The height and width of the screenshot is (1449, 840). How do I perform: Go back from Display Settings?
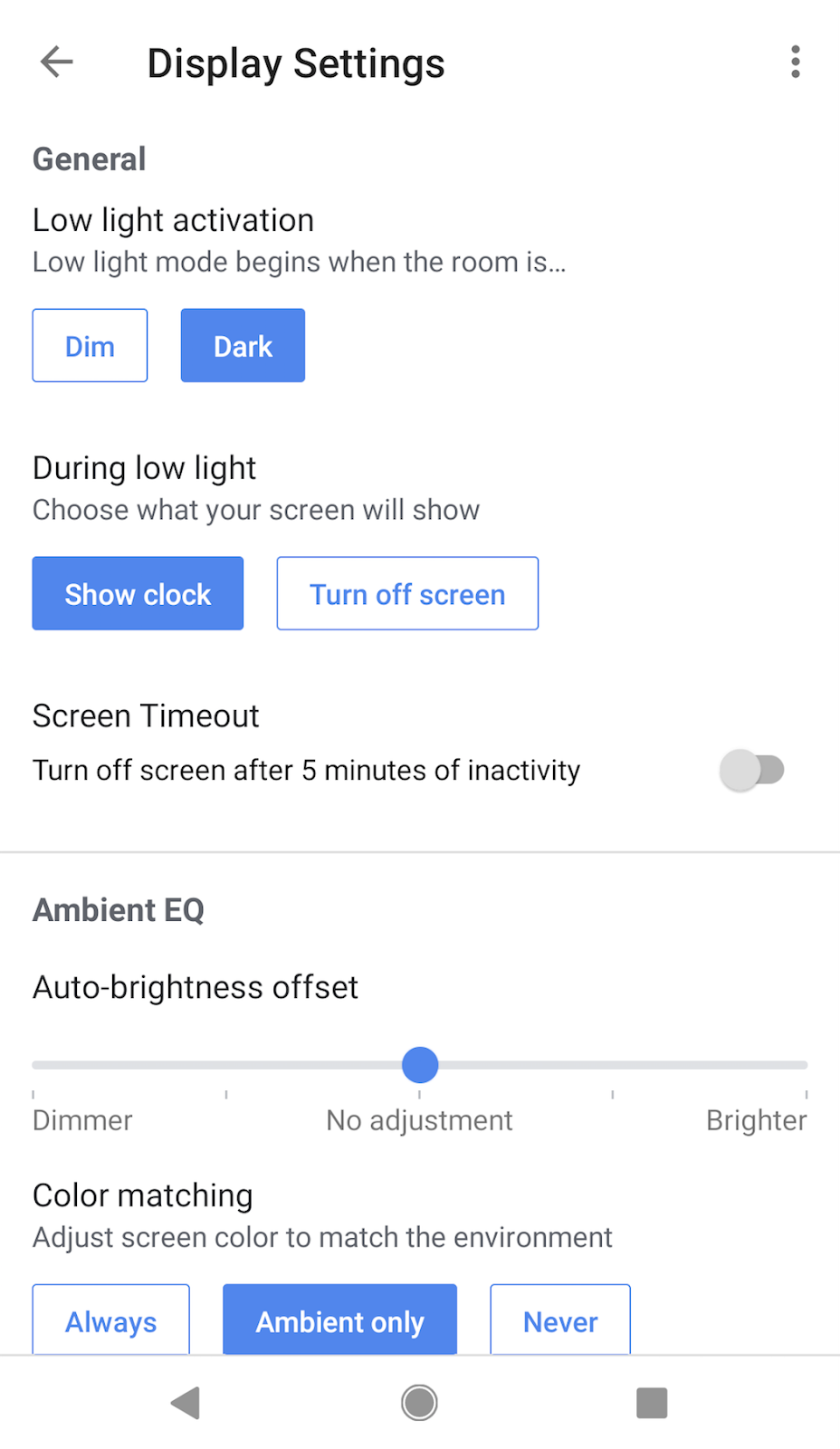[x=56, y=62]
